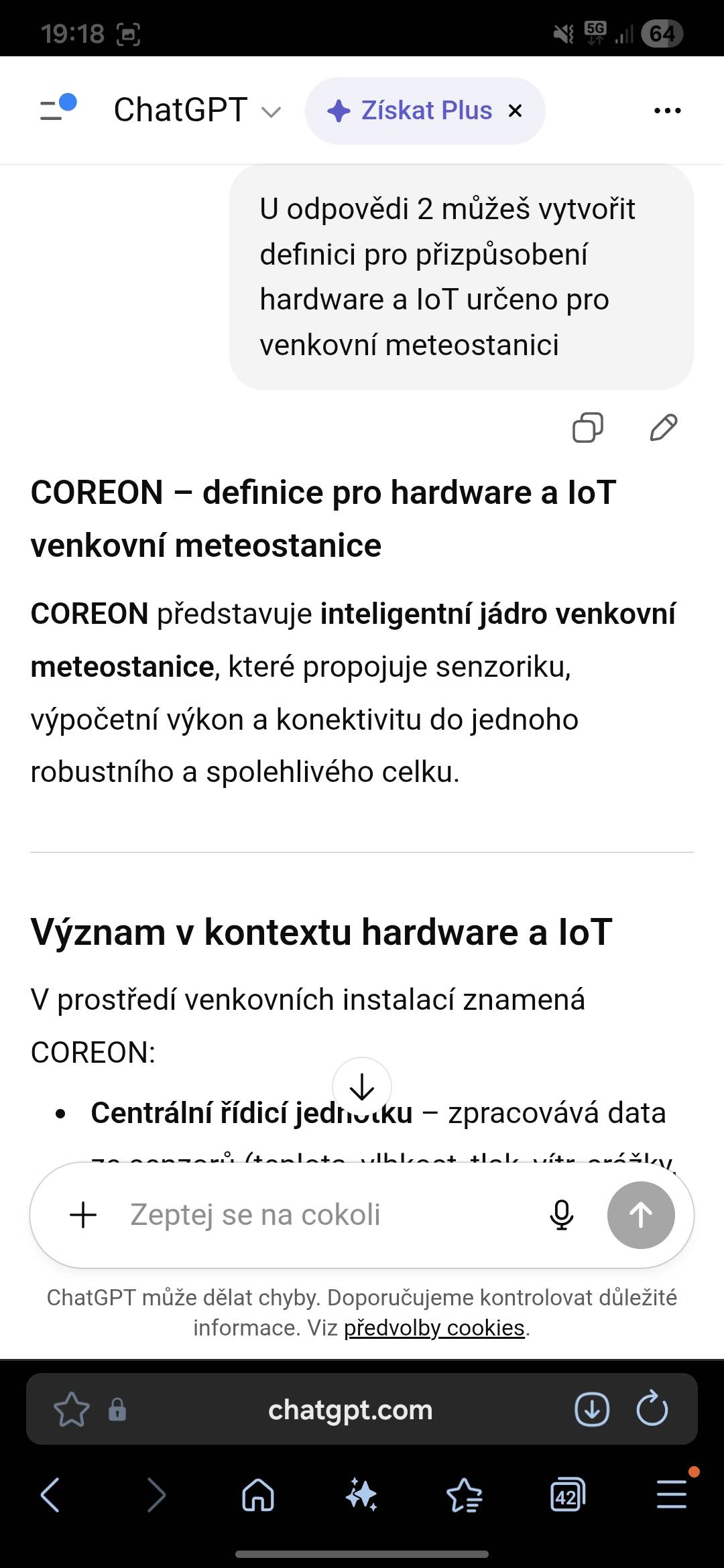The image size is (724, 1568).
Task: Open the three-dot options menu
Action: pyautogui.click(x=667, y=111)
